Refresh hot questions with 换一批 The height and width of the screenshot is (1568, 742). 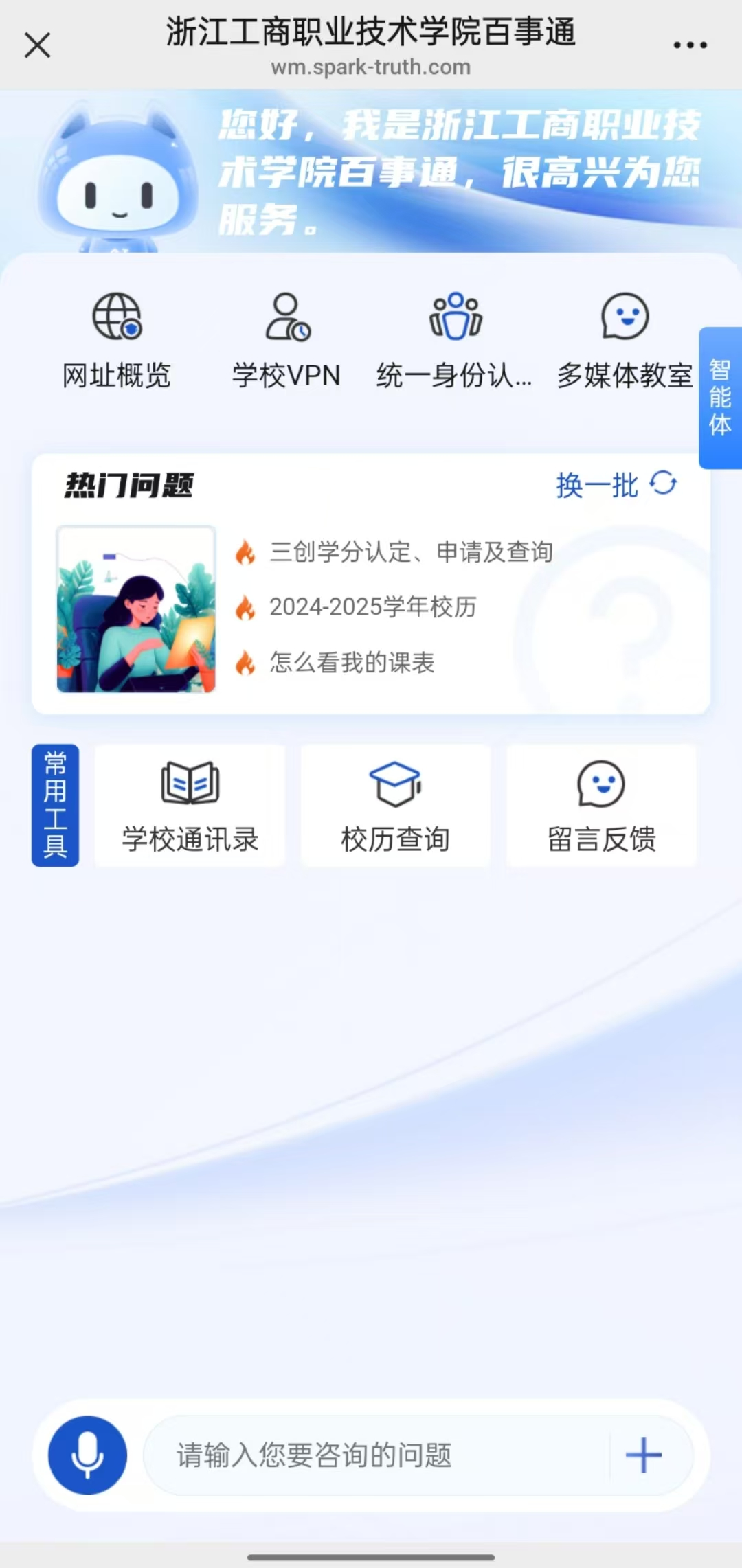[616, 485]
